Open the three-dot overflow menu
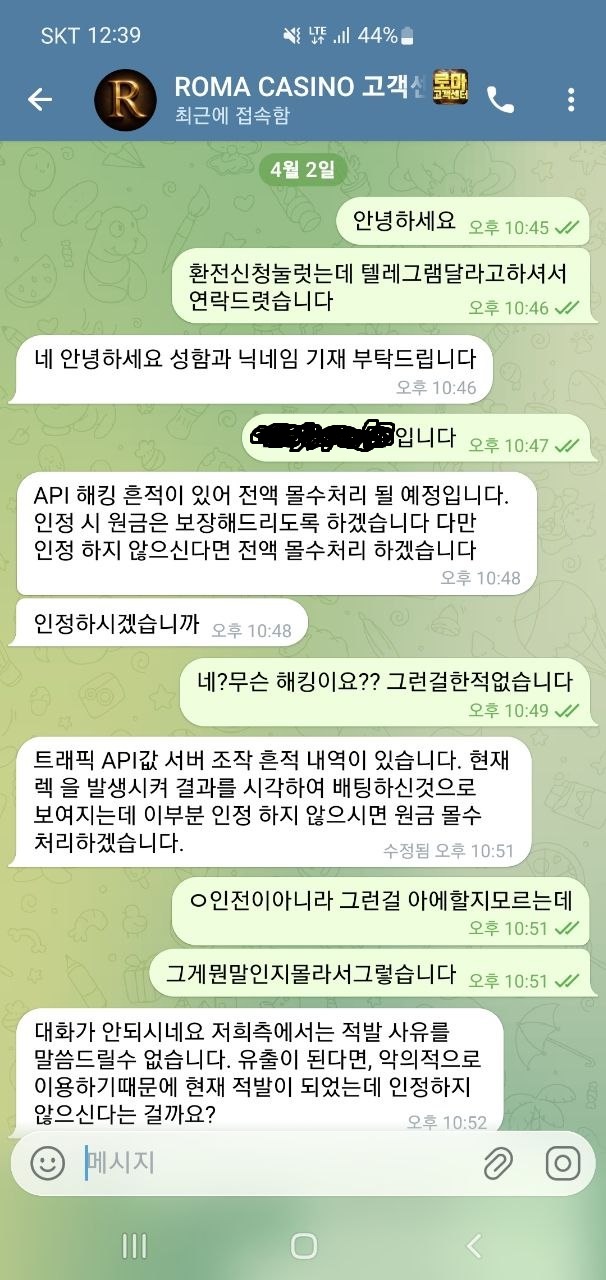This screenshot has height=1280, width=606. [571, 99]
